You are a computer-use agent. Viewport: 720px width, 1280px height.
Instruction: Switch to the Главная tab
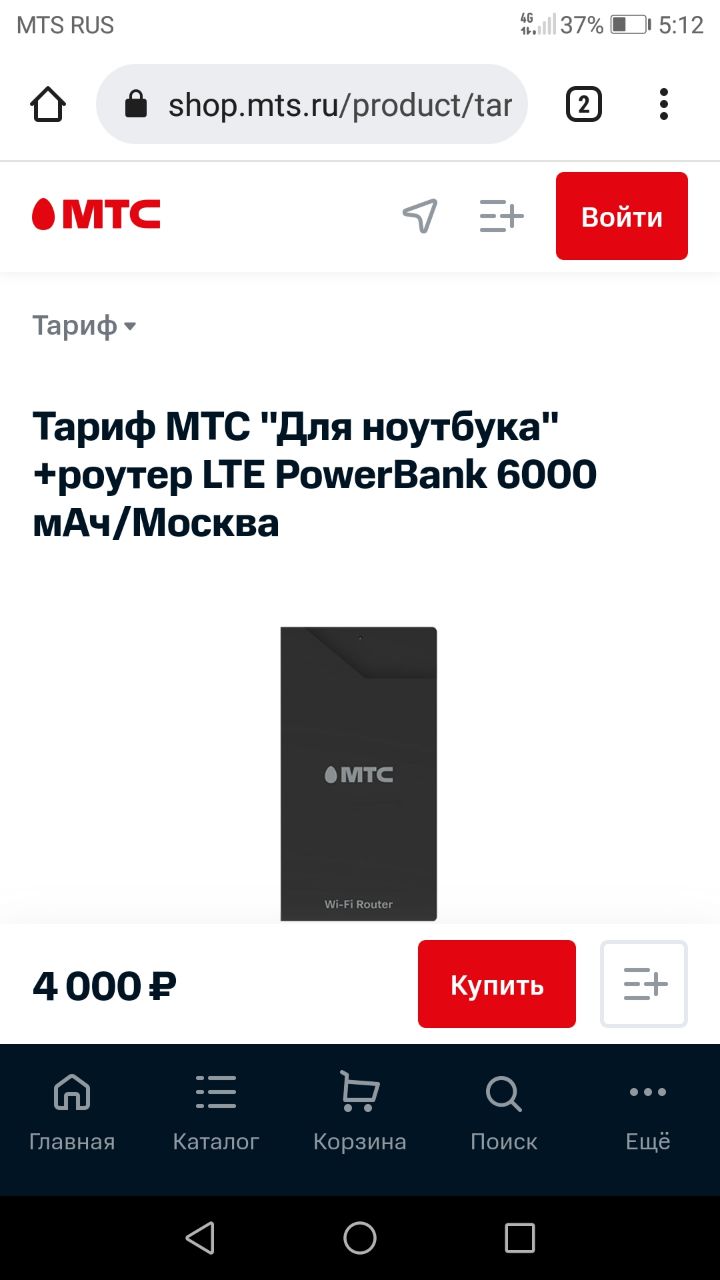pos(72,1112)
